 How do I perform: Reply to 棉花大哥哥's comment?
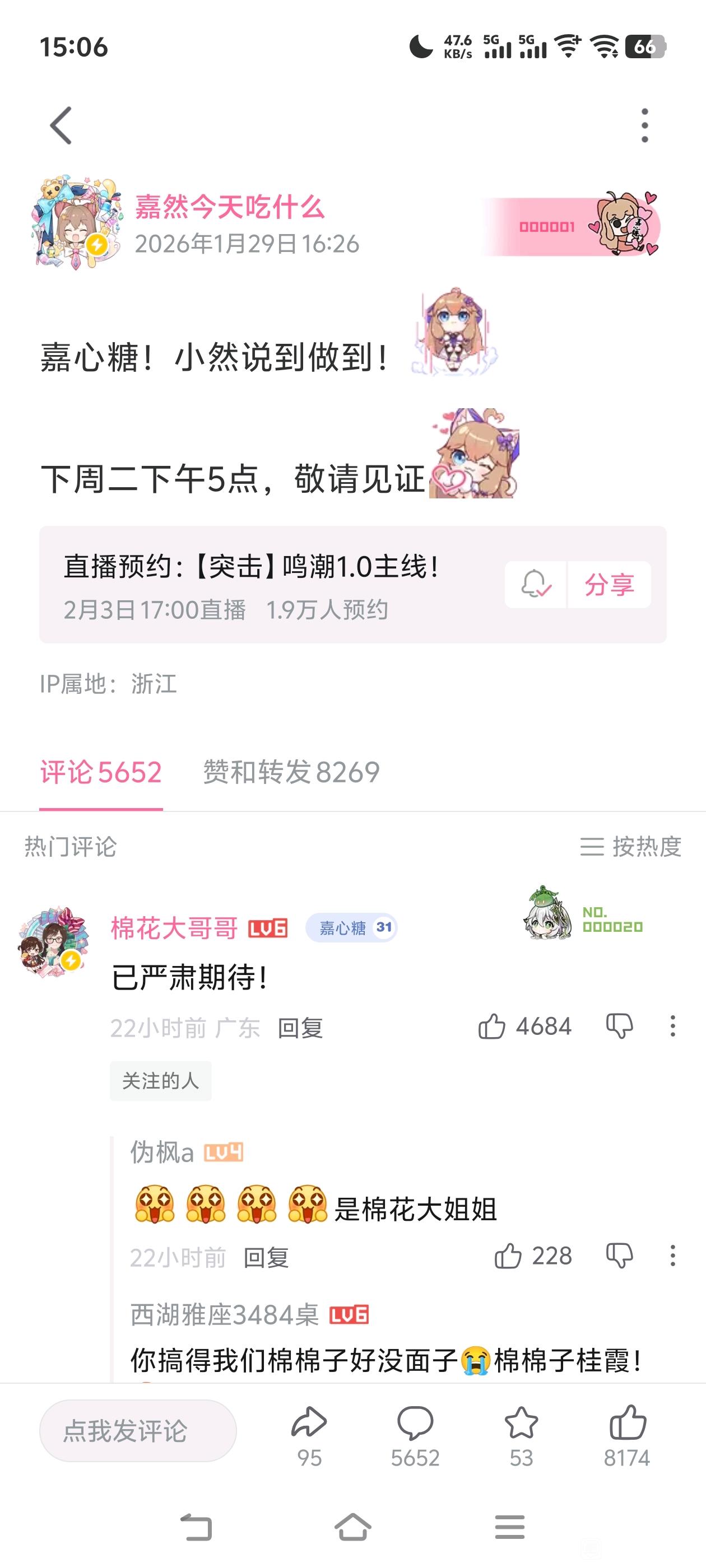[x=300, y=1028]
